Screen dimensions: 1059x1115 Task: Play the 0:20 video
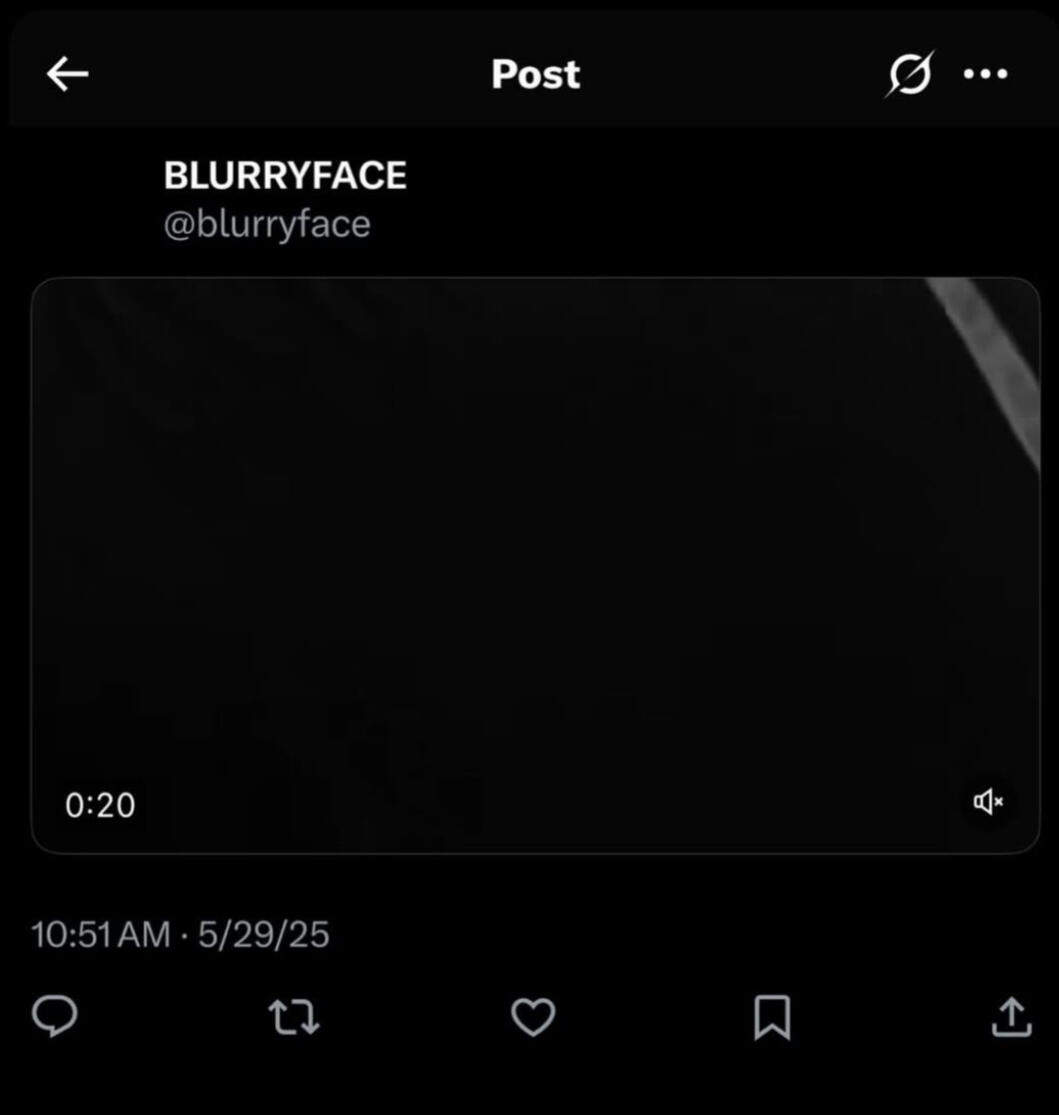(x=535, y=565)
